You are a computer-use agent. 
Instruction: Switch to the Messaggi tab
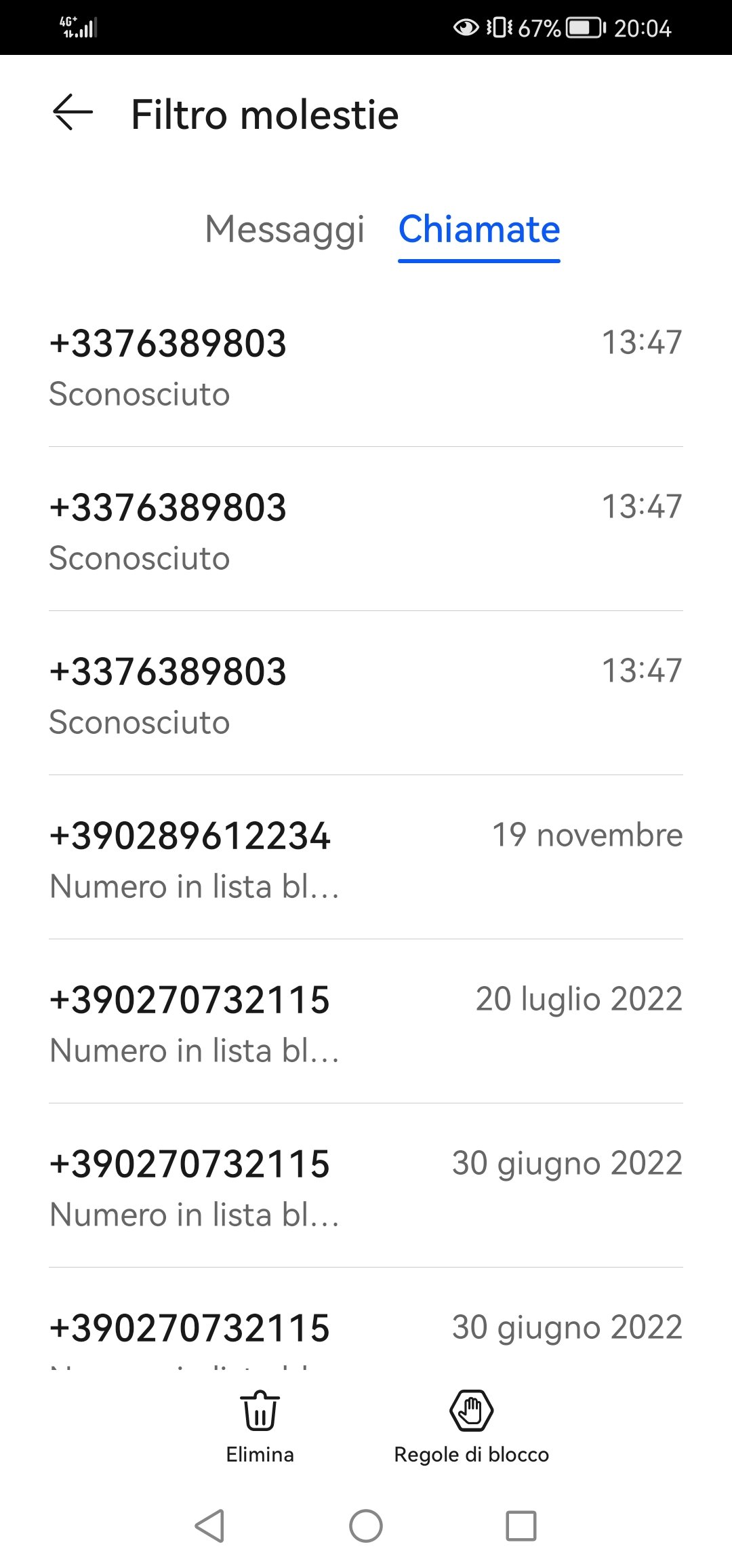[285, 229]
